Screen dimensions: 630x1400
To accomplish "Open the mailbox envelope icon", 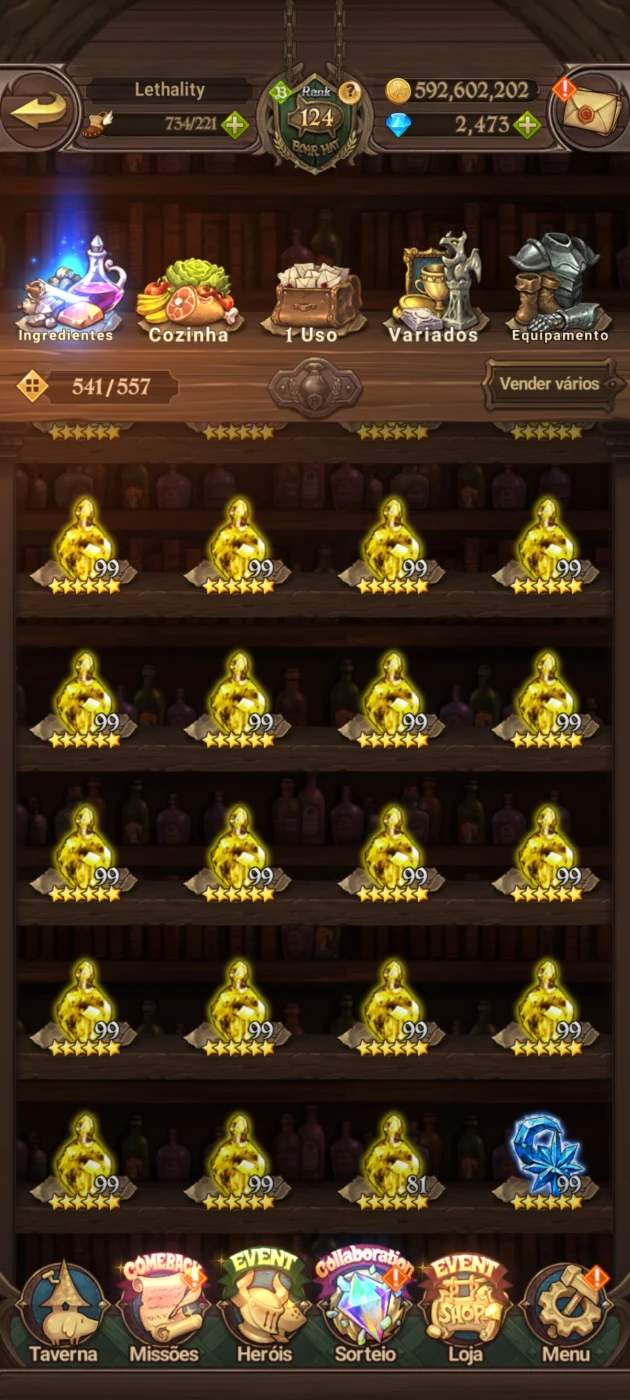I will pos(592,109).
